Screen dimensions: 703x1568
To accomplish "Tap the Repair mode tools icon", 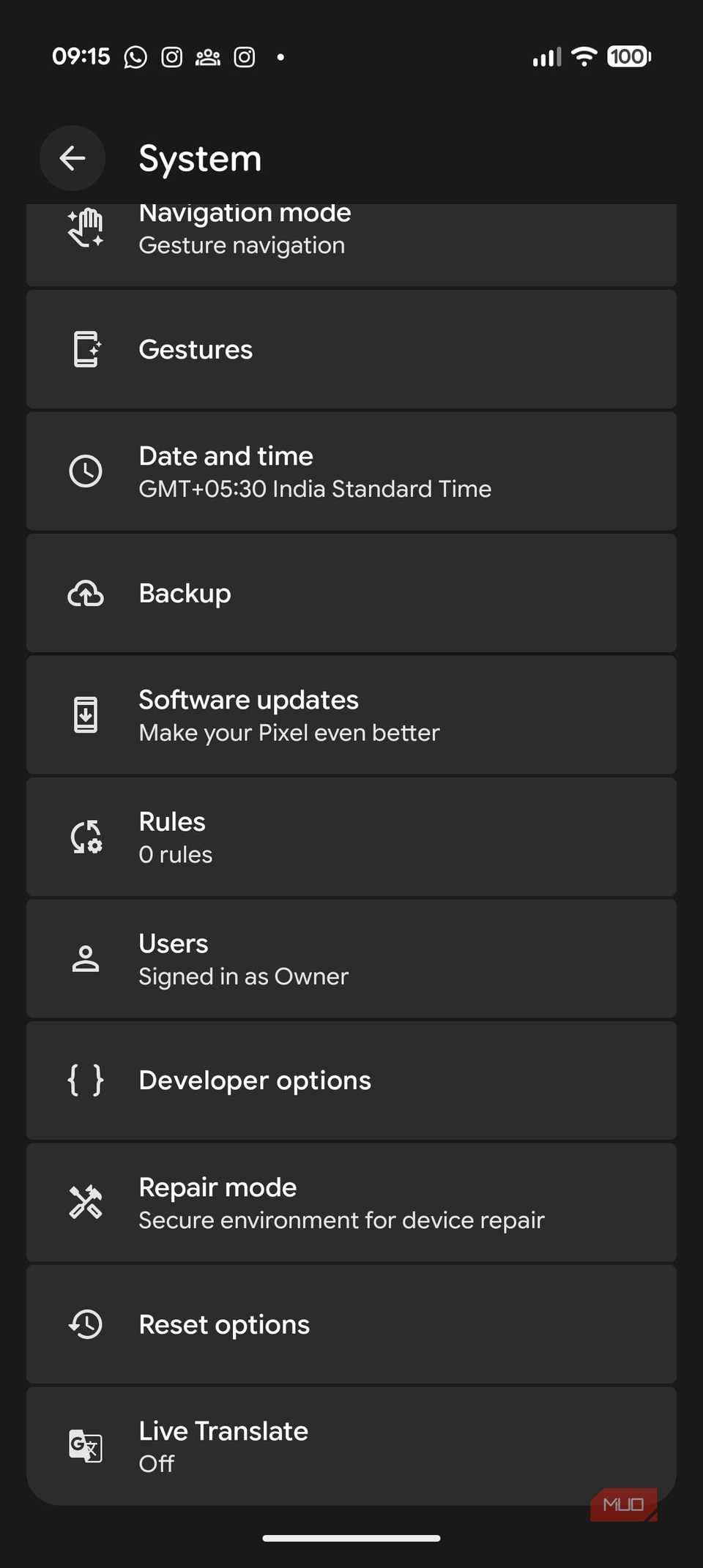I will pos(86,1202).
